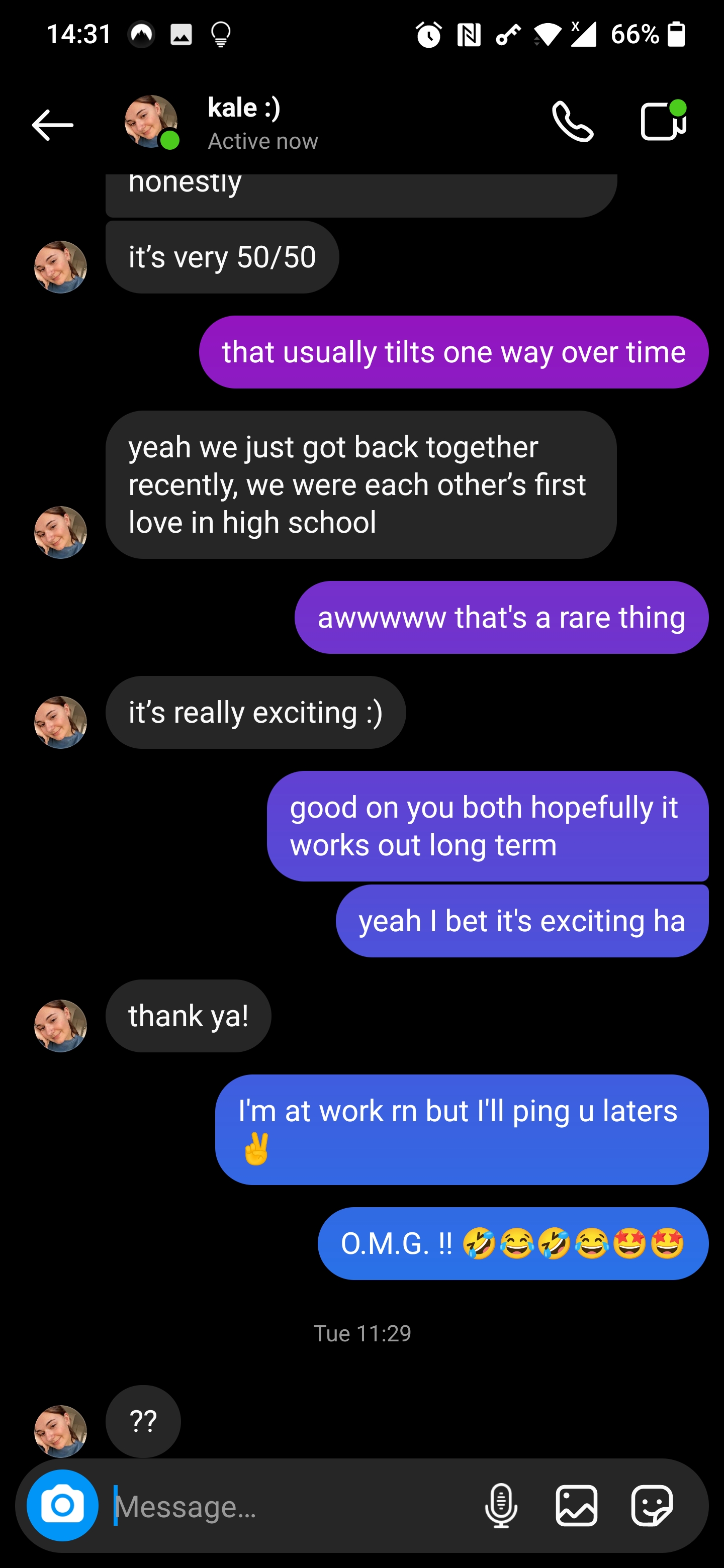Record a voice message with the microphone icon
Screen dimensions: 724x1568
tap(501, 1505)
